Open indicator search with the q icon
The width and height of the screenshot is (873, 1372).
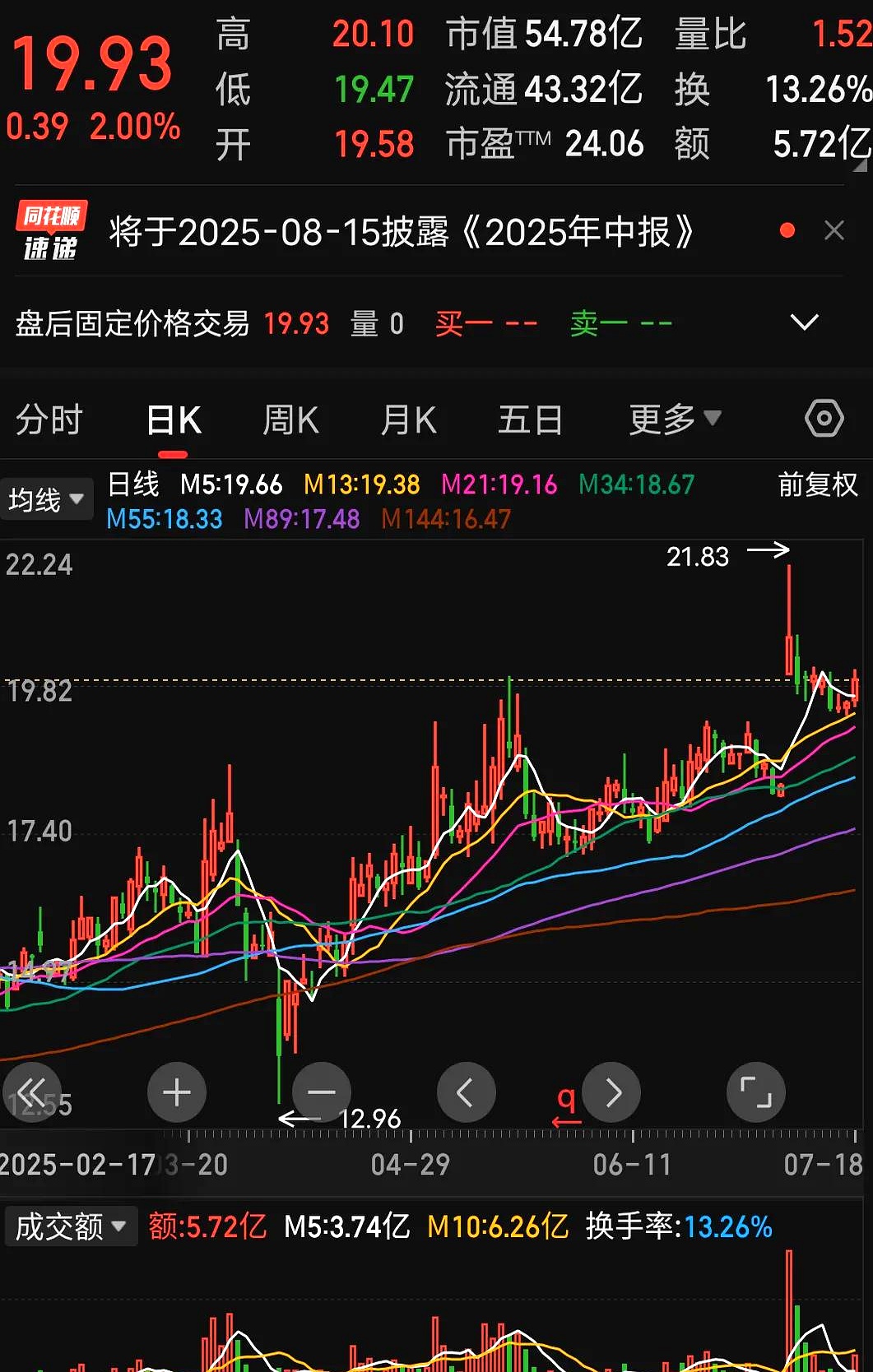point(565,1096)
